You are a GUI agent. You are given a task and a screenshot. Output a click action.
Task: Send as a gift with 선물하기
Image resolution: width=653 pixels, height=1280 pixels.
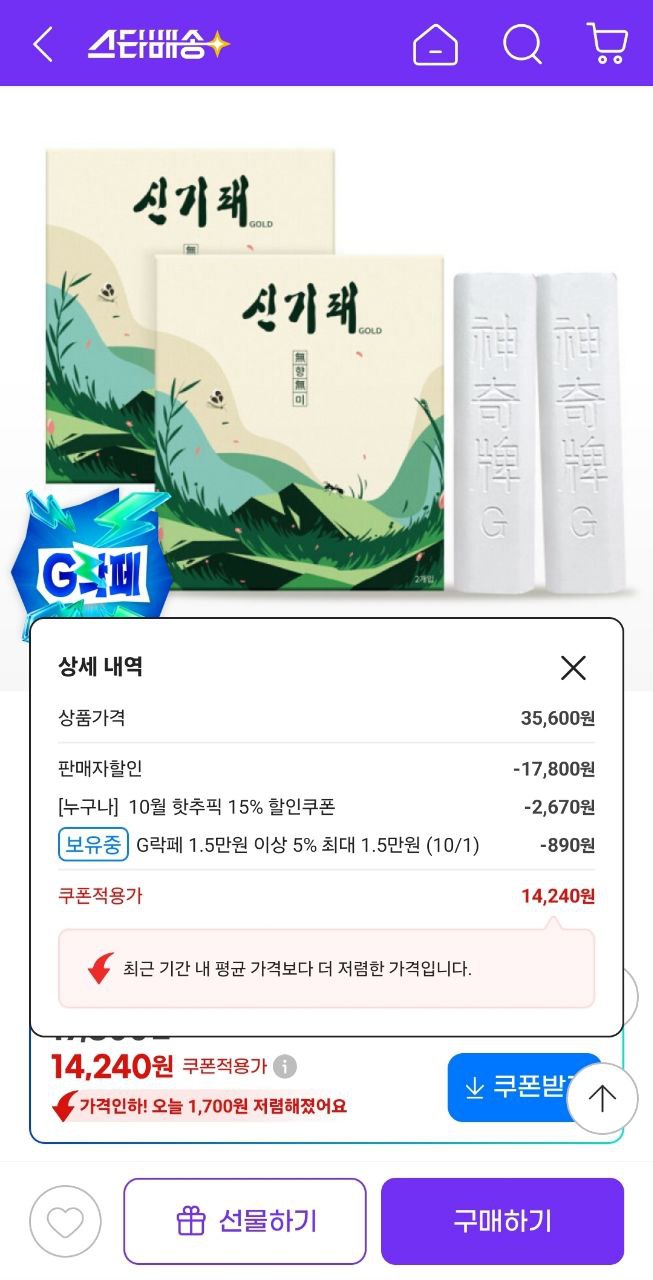[245, 1221]
